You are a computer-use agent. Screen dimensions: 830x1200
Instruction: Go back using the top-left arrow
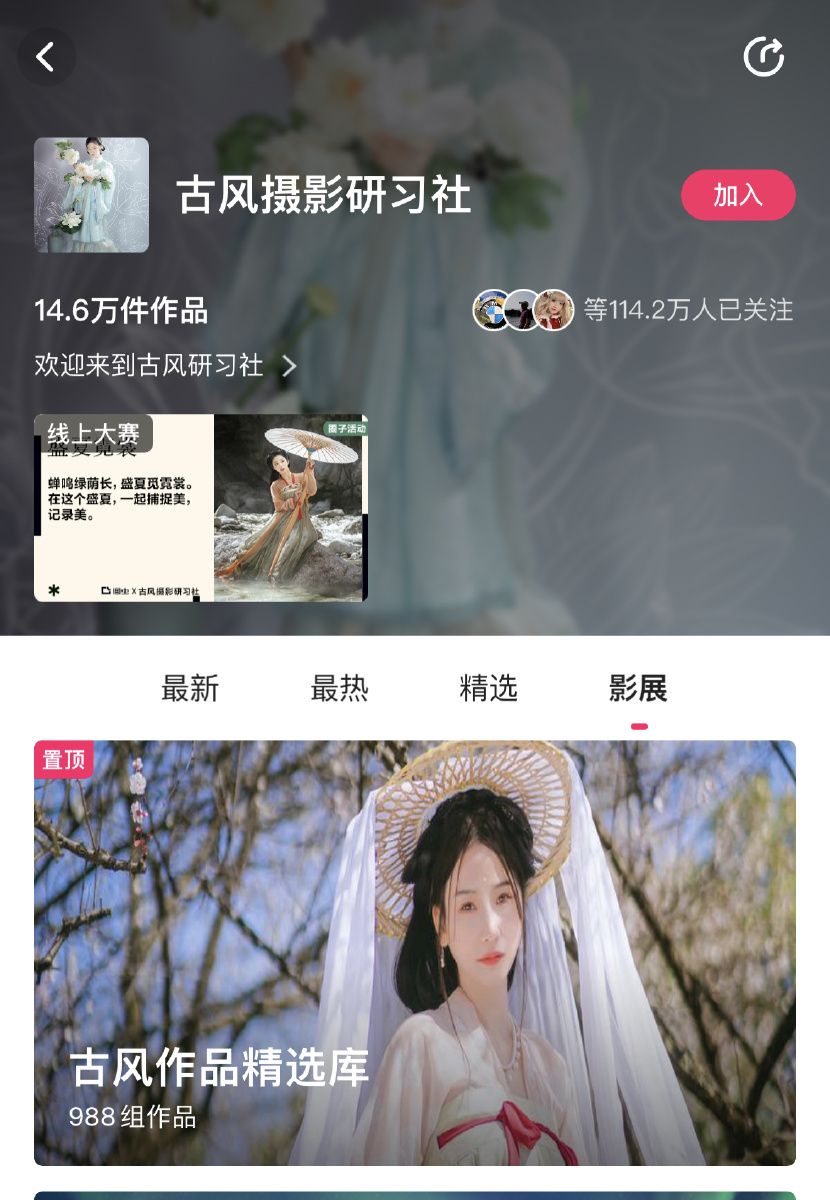click(x=46, y=57)
